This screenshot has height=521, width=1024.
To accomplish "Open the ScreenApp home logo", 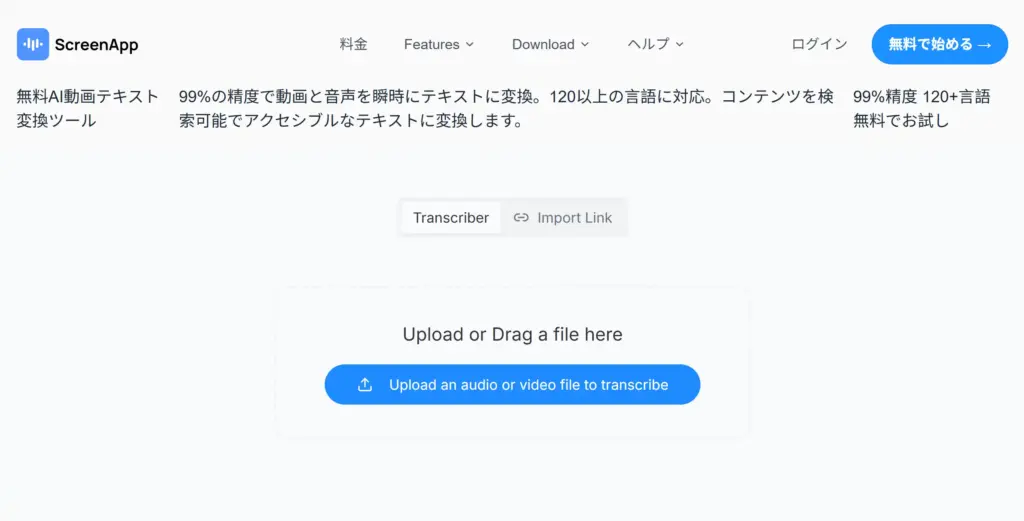I will [78, 44].
